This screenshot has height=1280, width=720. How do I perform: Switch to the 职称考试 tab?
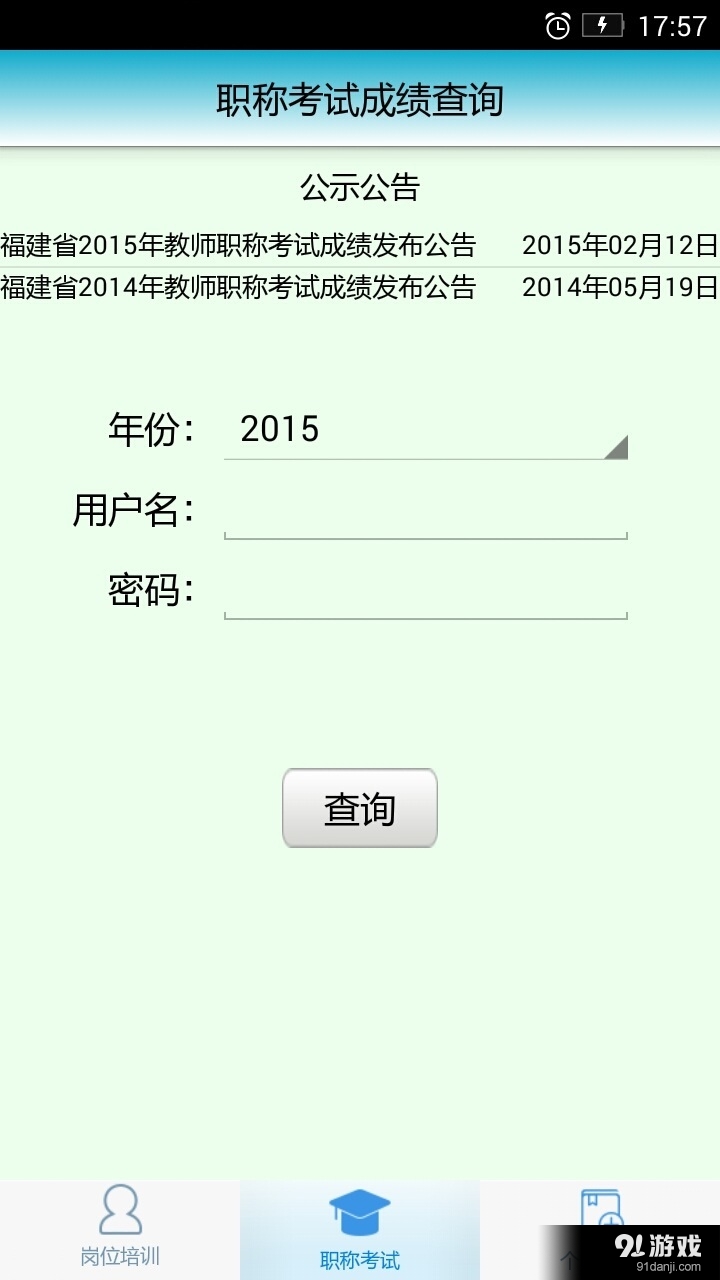point(360,1228)
